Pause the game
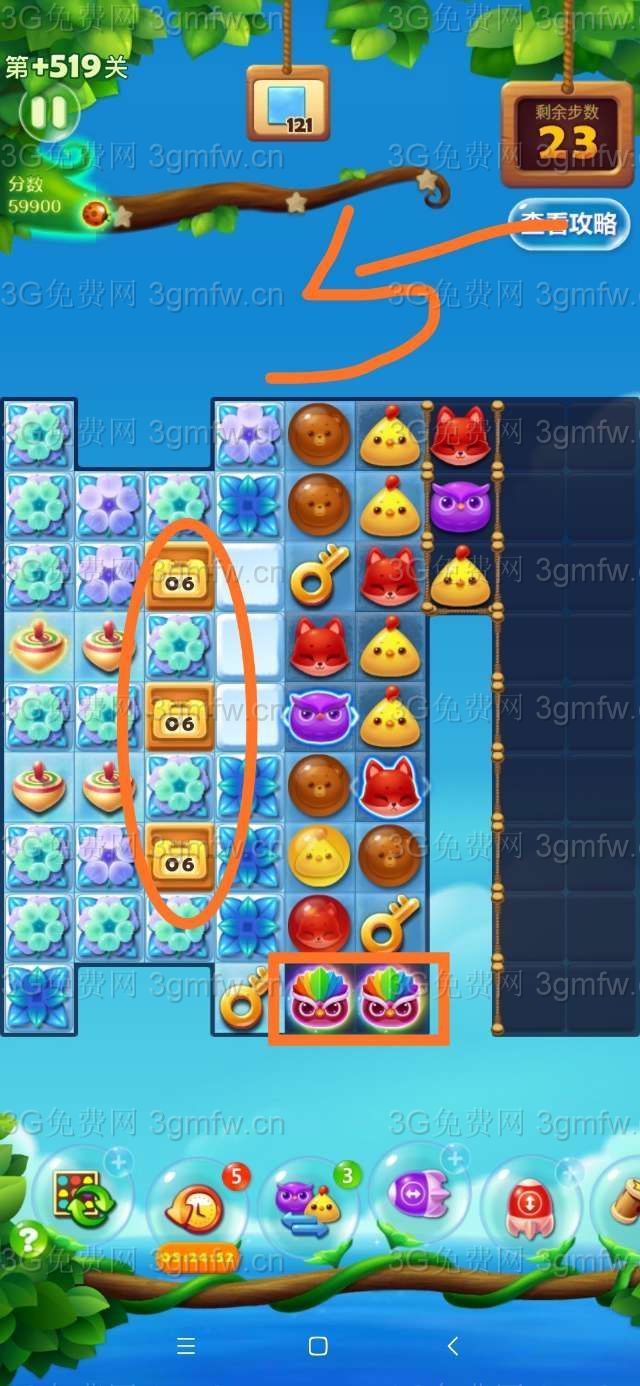The height and width of the screenshot is (1386, 640). coord(47,112)
